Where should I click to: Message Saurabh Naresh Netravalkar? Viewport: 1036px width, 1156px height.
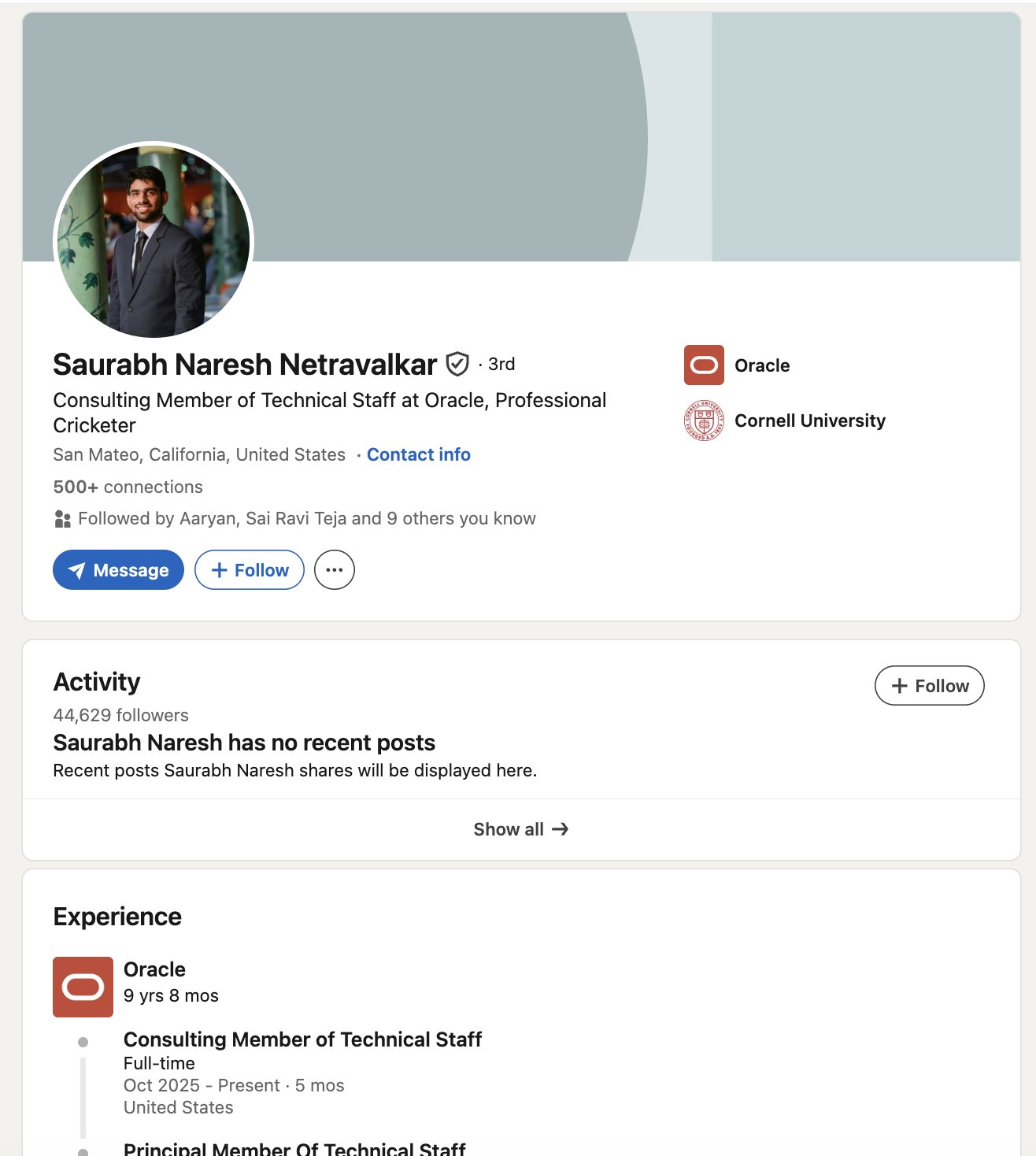(118, 570)
